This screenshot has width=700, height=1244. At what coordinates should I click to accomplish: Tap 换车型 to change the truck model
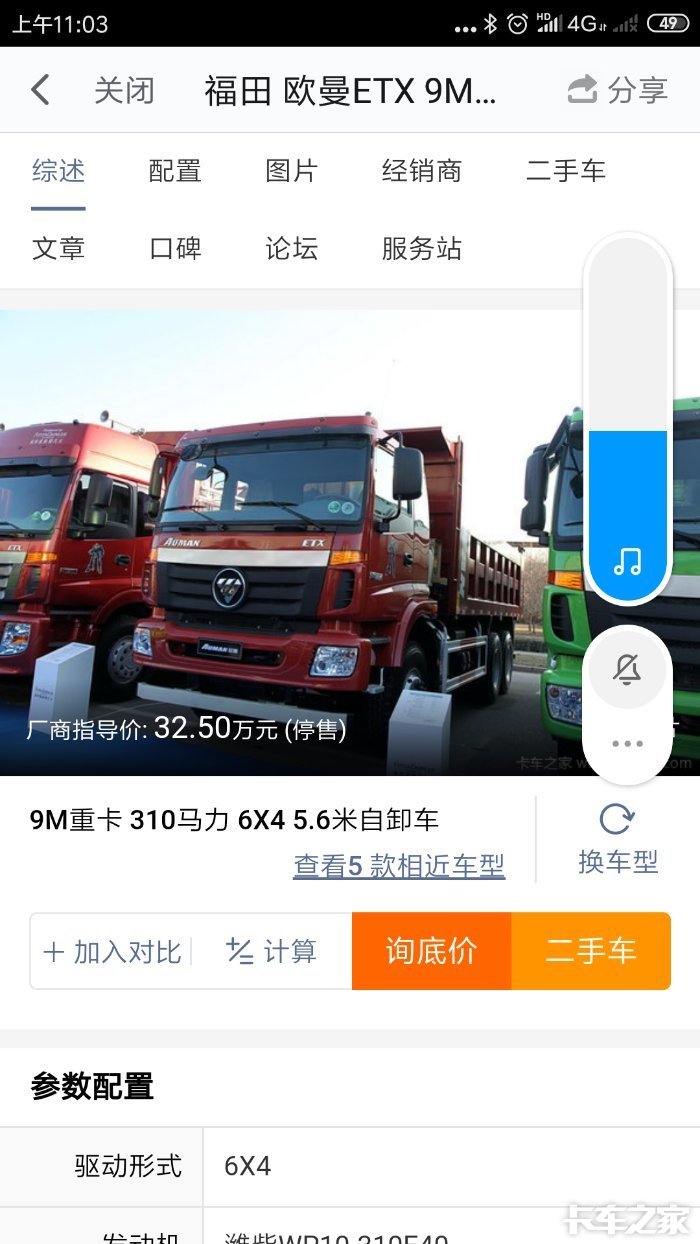point(618,839)
